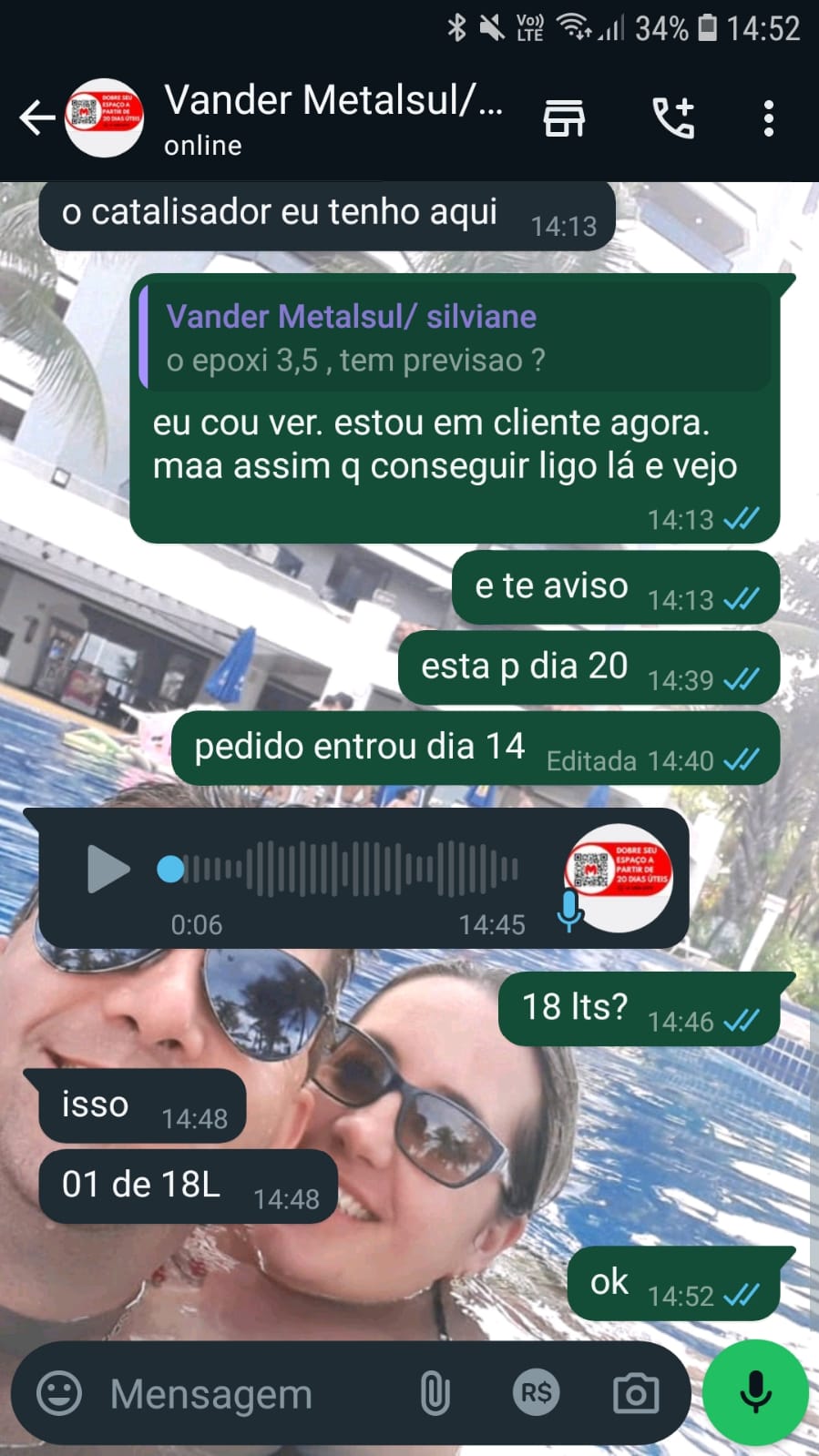The width and height of the screenshot is (819, 1456).
Task: Open the R$ payment option
Action: [536, 1393]
